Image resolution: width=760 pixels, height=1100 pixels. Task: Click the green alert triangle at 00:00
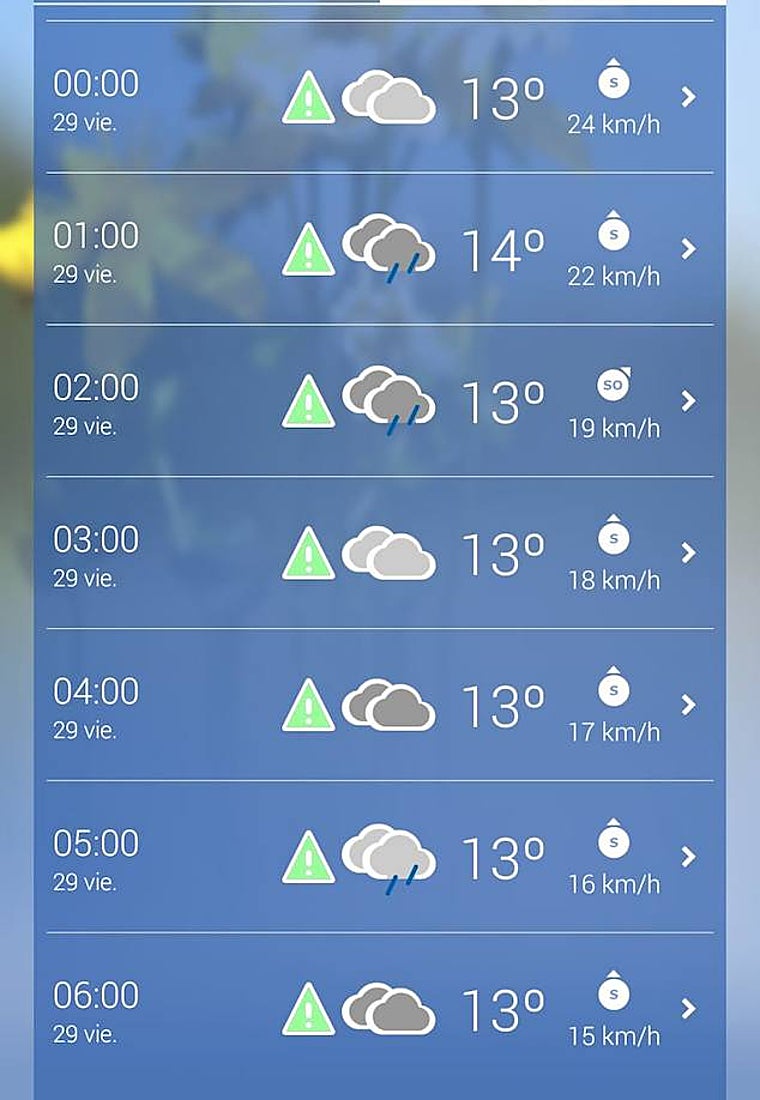click(x=312, y=95)
